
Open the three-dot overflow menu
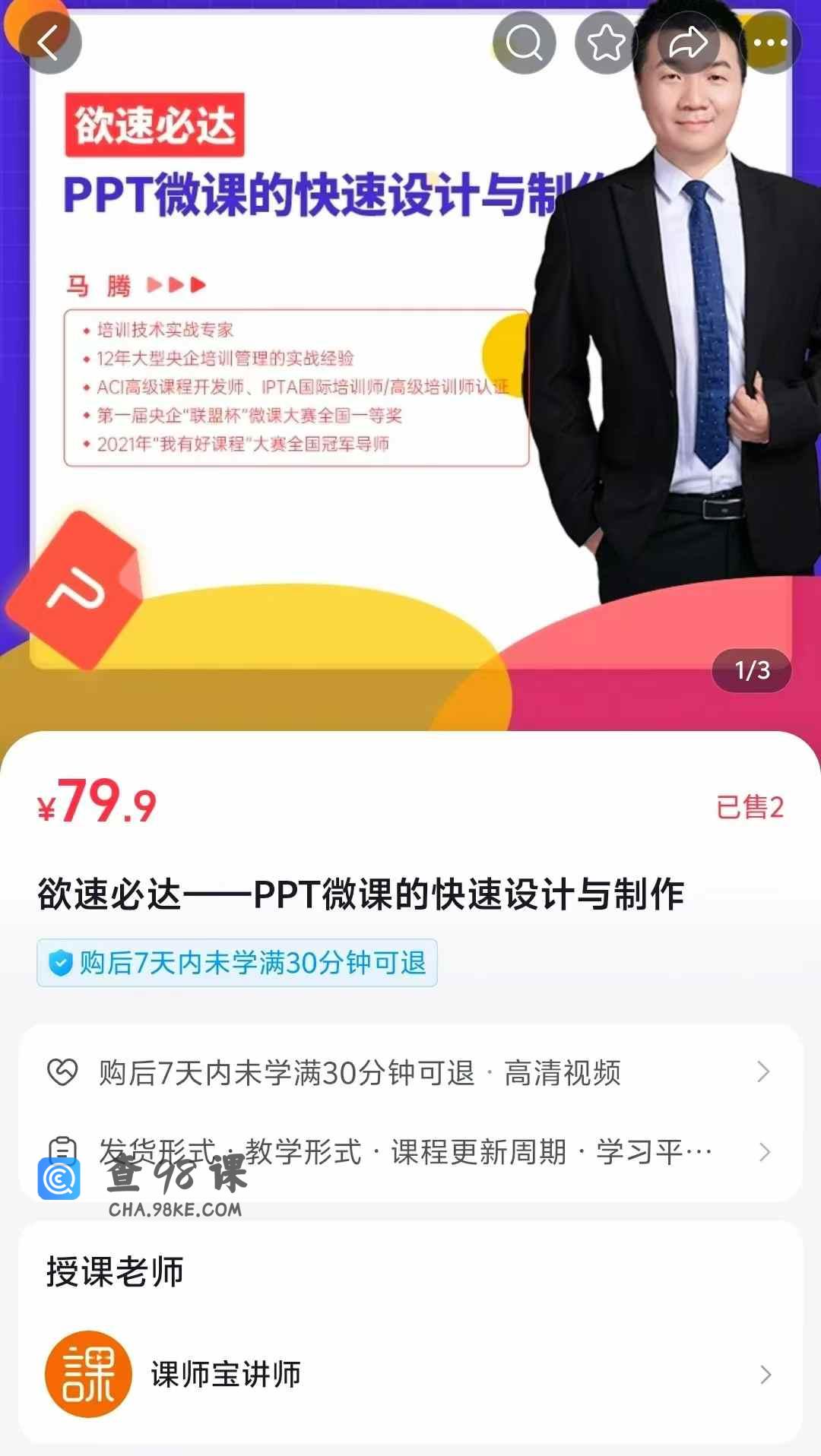click(x=770, y=43)
